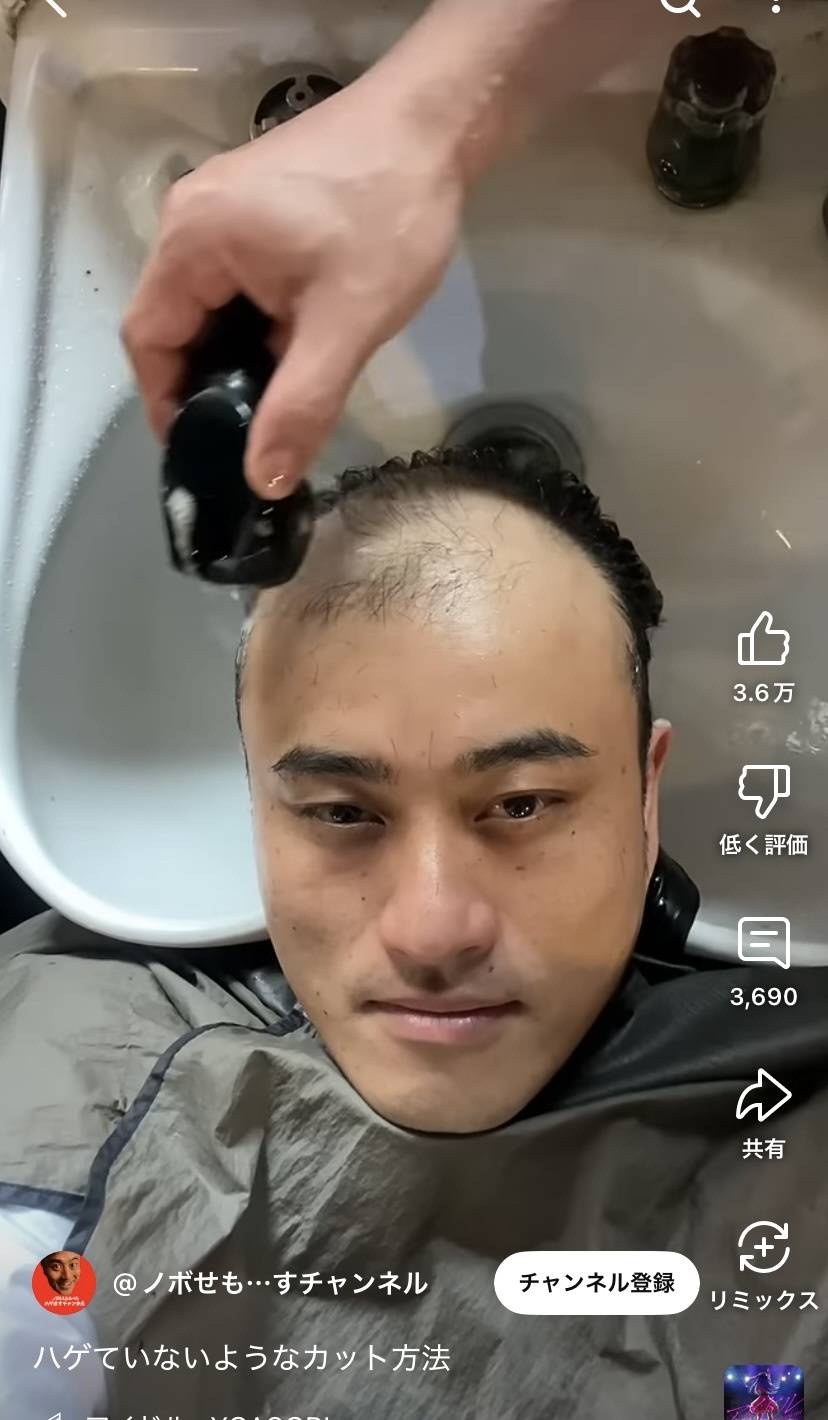
Task: Share this video (共有)
Action: tap(763, 1097)
